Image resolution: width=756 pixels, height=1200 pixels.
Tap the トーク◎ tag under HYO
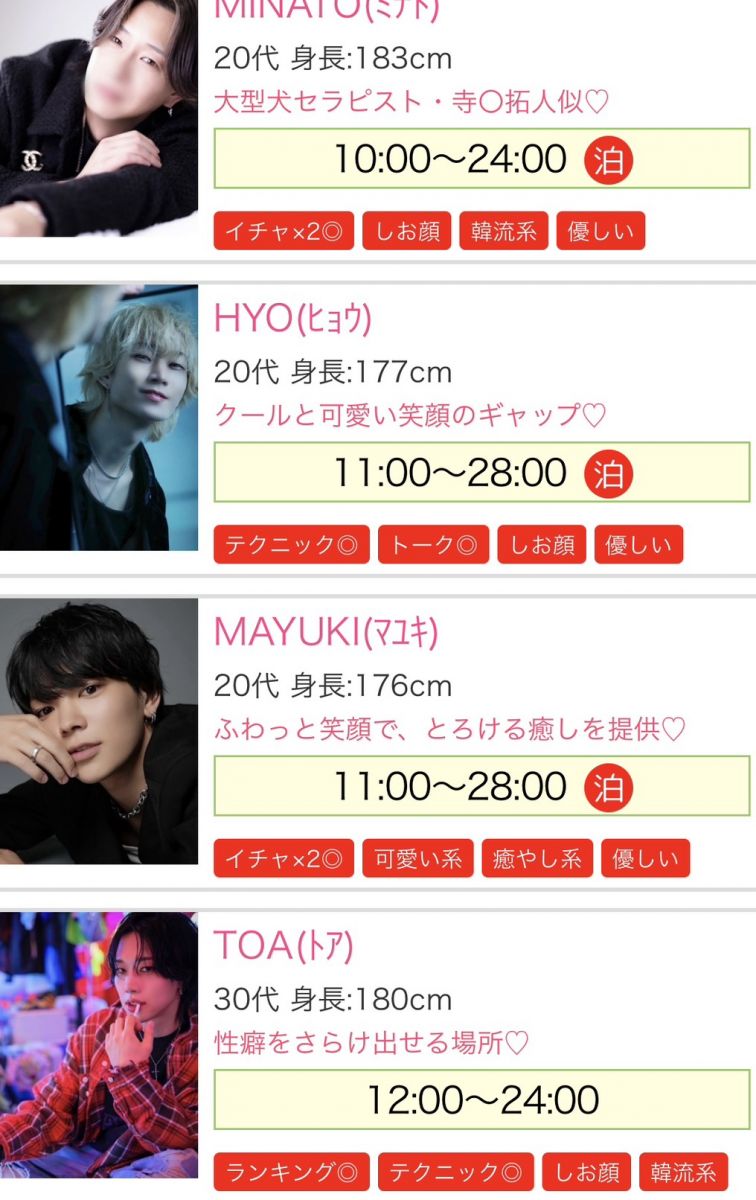[433, 545]
